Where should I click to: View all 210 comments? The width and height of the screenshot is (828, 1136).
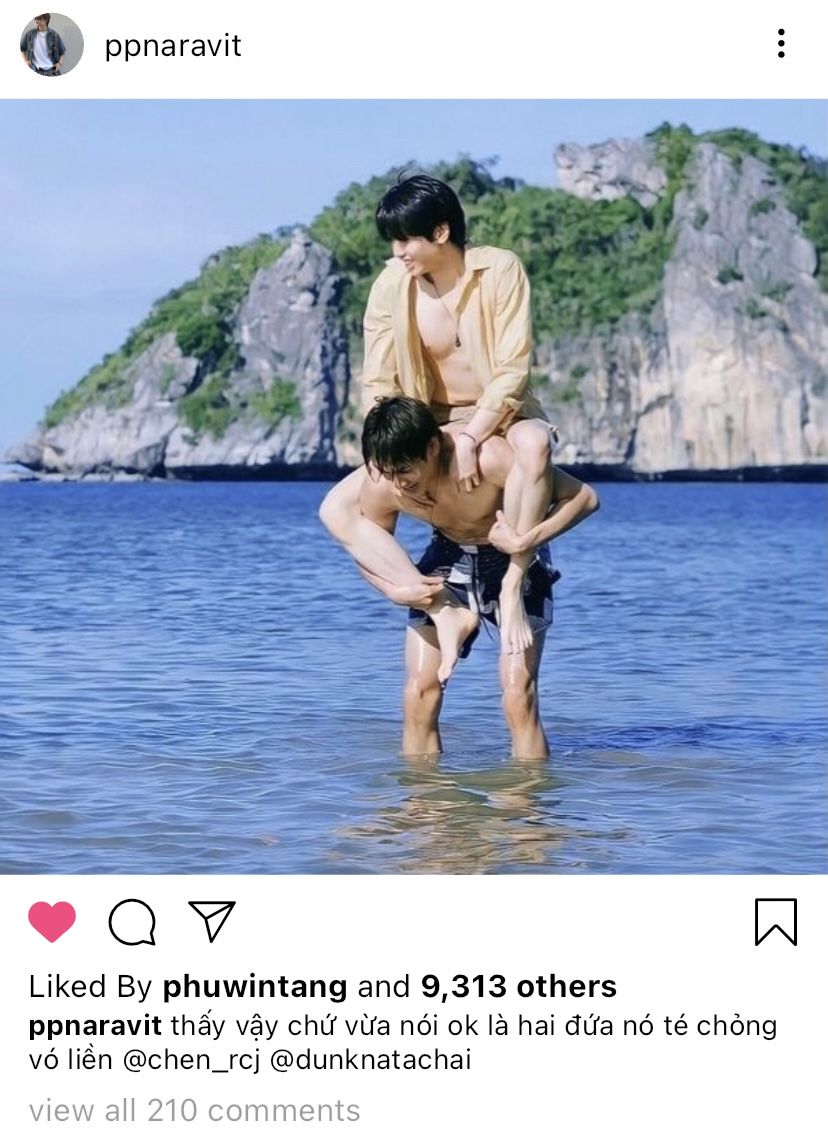[194, 1110]
